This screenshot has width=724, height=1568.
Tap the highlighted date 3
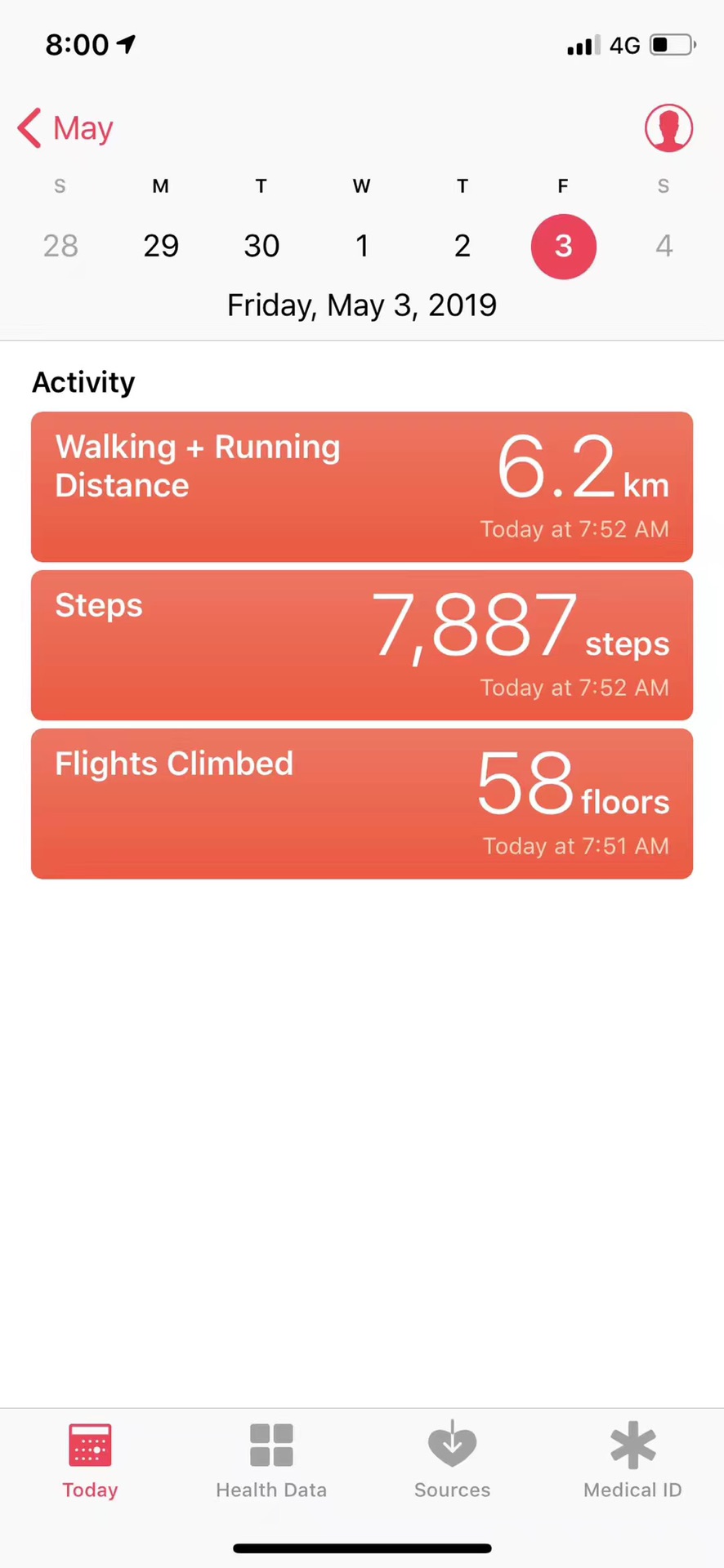[x=563, y=246]
